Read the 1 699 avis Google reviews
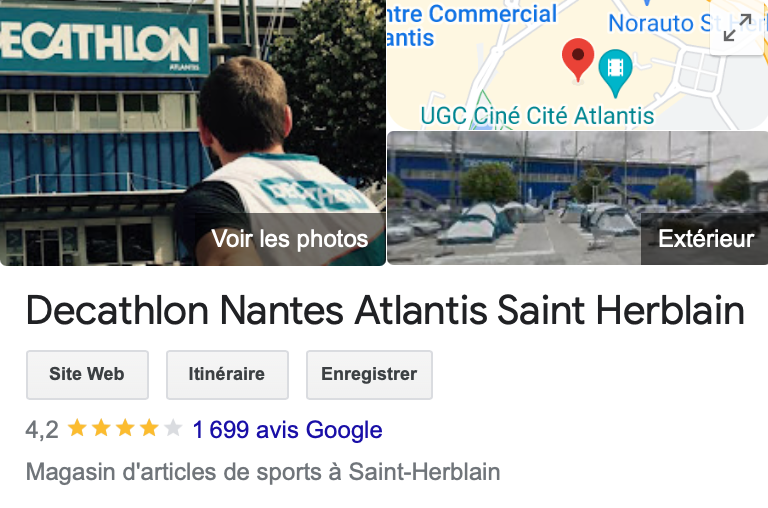The height and width of the screenshot is (508, 768). tap(287, 430)
